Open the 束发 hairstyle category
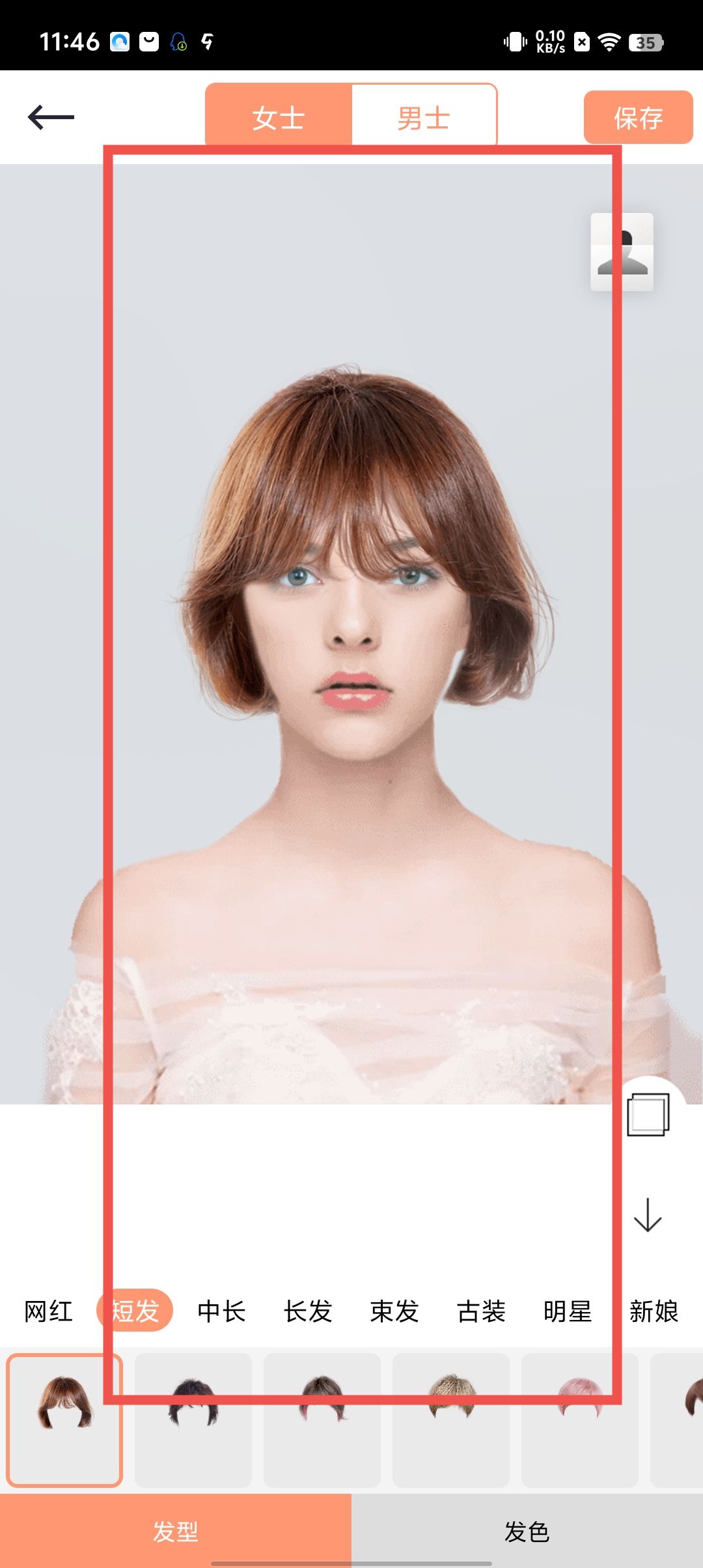The image size is (703, 1568). [x=394, y=1311]
